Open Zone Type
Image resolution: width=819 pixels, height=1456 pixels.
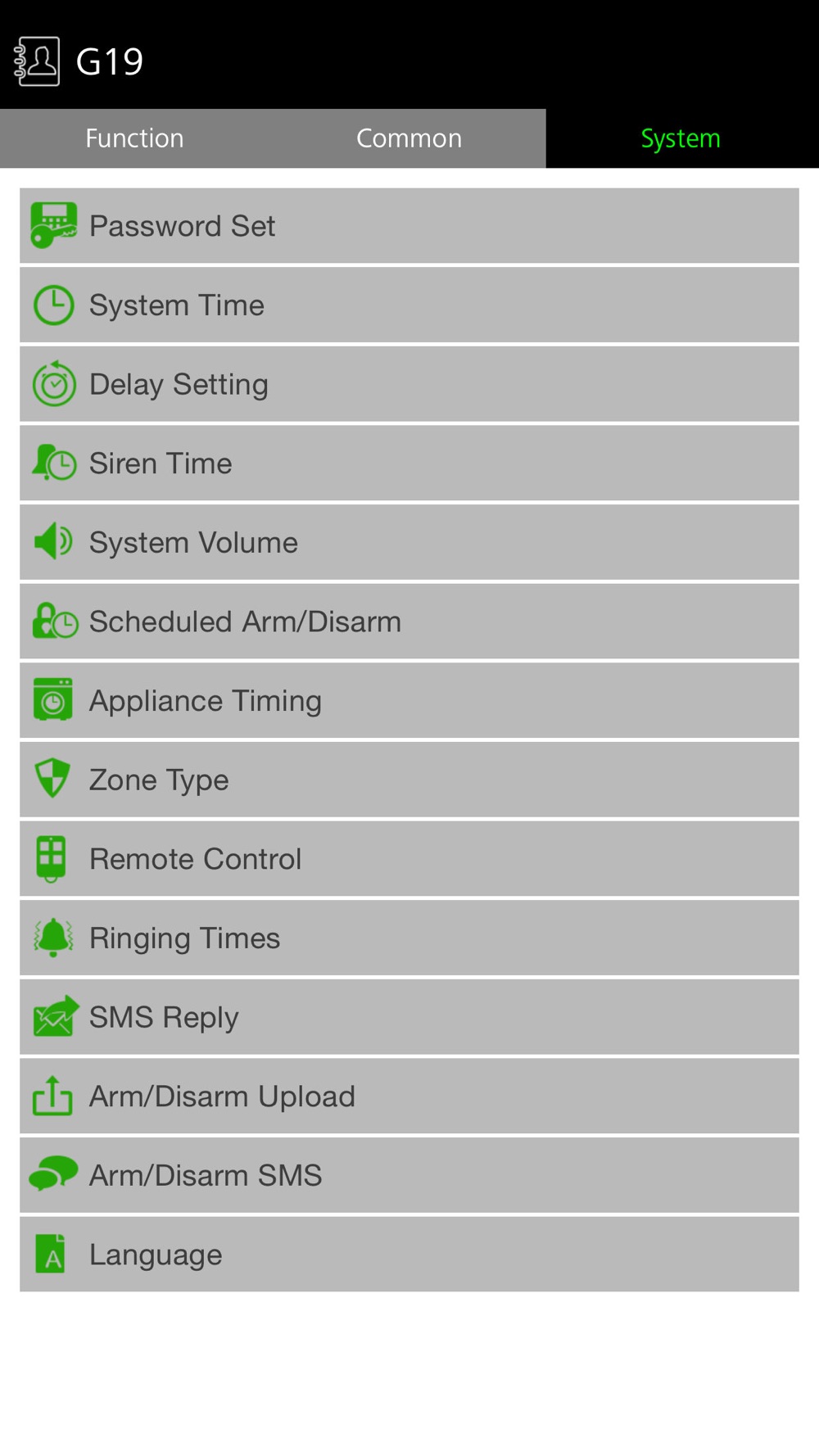(x=409, y=780)
